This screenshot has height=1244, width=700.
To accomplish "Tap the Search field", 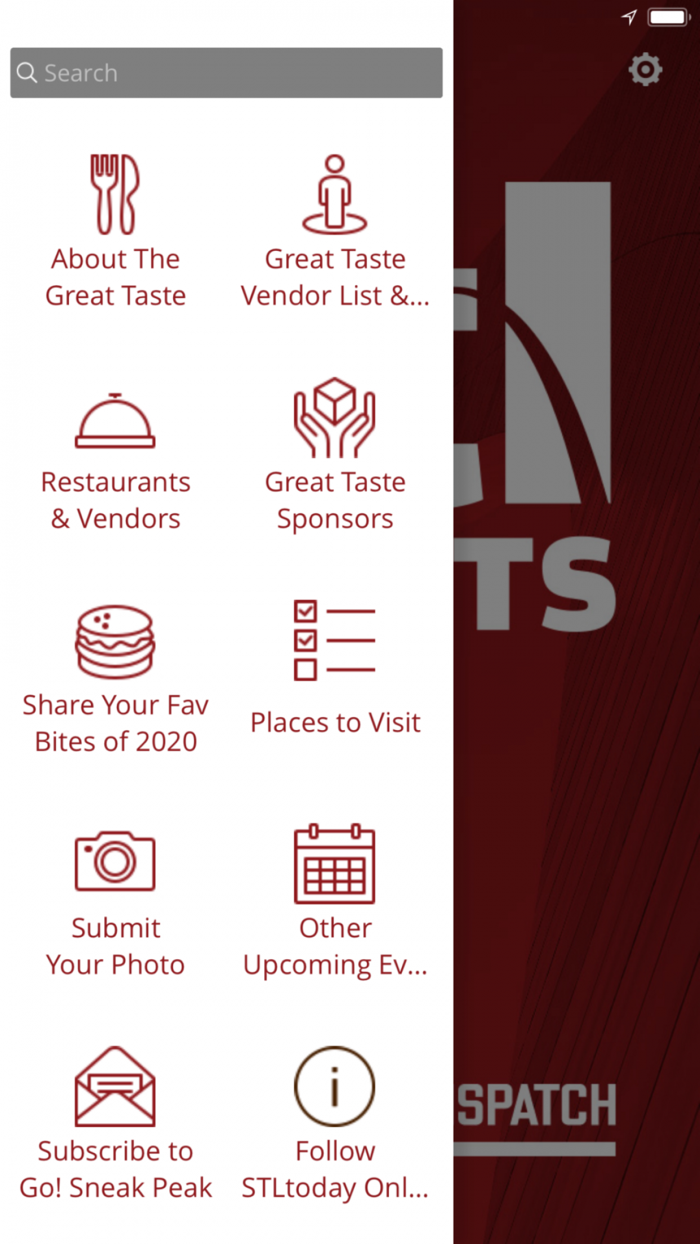I will click(226, 73).
